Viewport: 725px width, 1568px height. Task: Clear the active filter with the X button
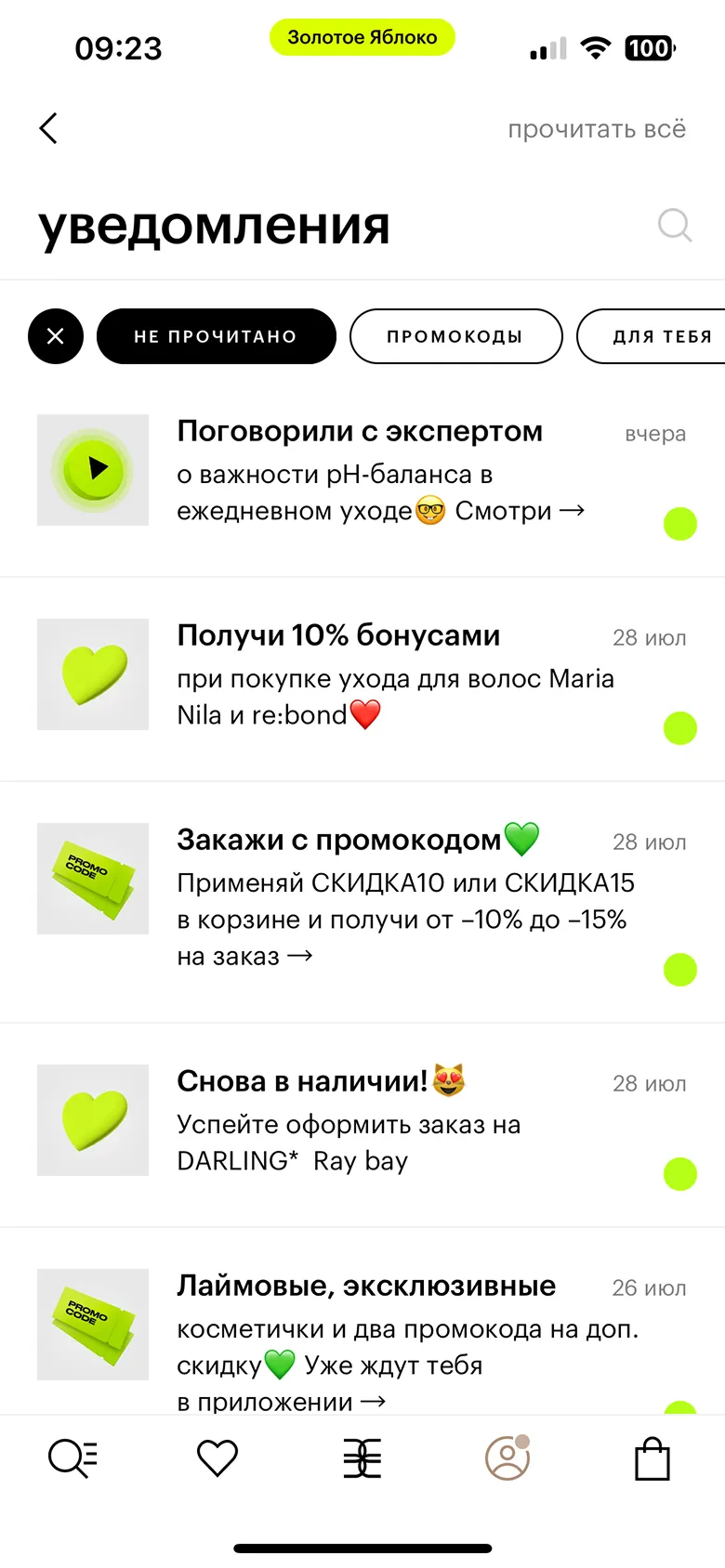(56, 336)
